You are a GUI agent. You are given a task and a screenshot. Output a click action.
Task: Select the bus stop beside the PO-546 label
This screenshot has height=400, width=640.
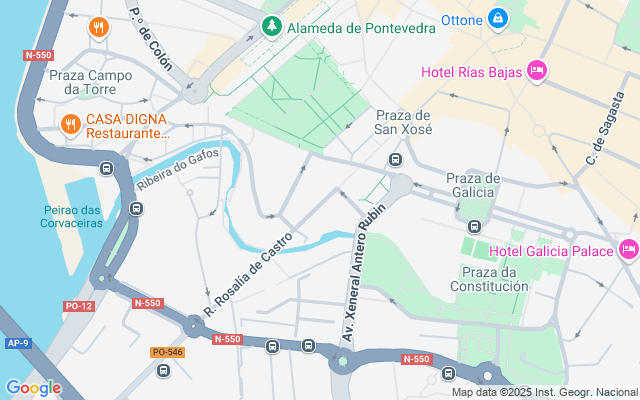click(x=163, y=371)
